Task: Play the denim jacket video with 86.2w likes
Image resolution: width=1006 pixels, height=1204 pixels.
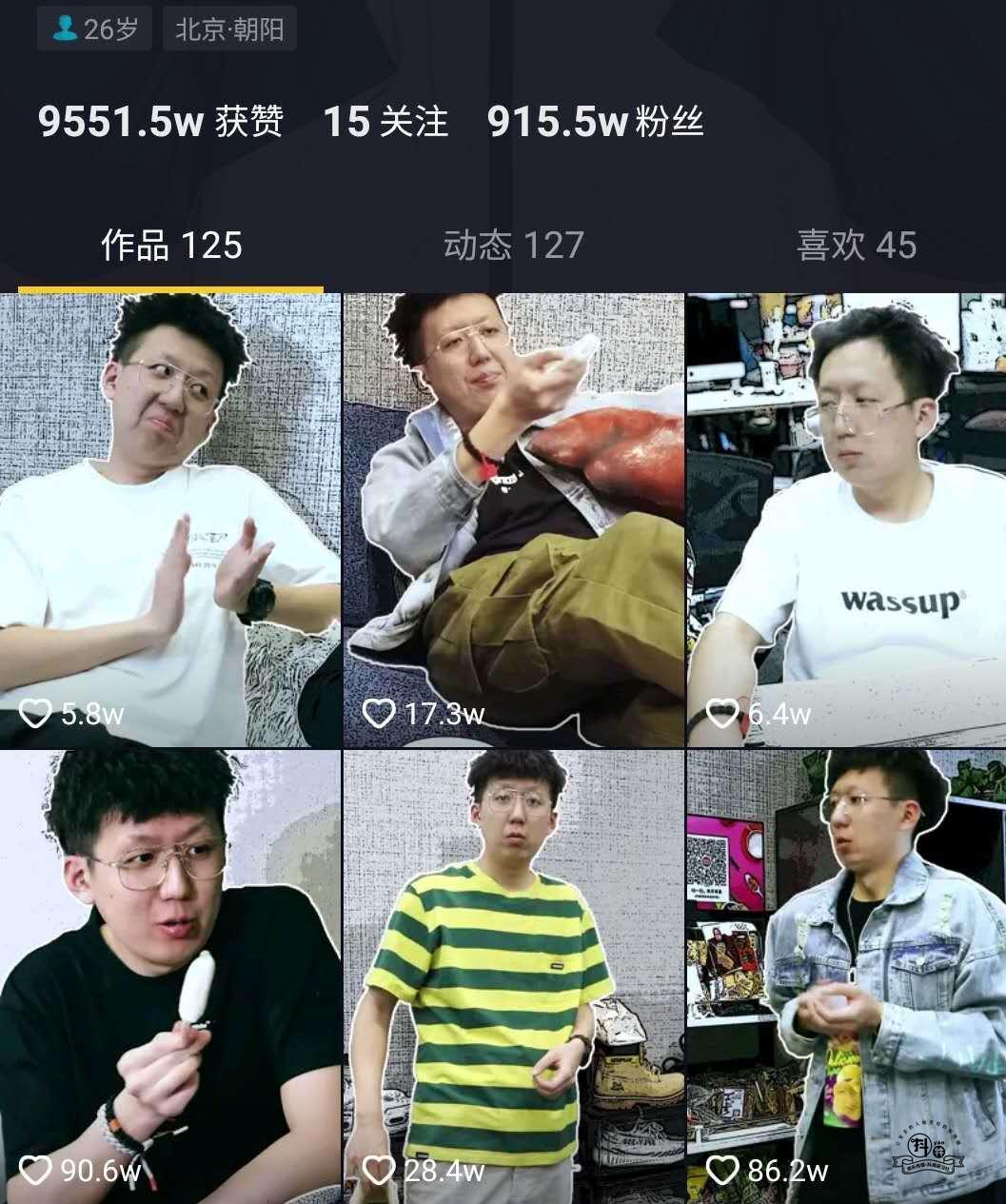Action: point(846,976)
